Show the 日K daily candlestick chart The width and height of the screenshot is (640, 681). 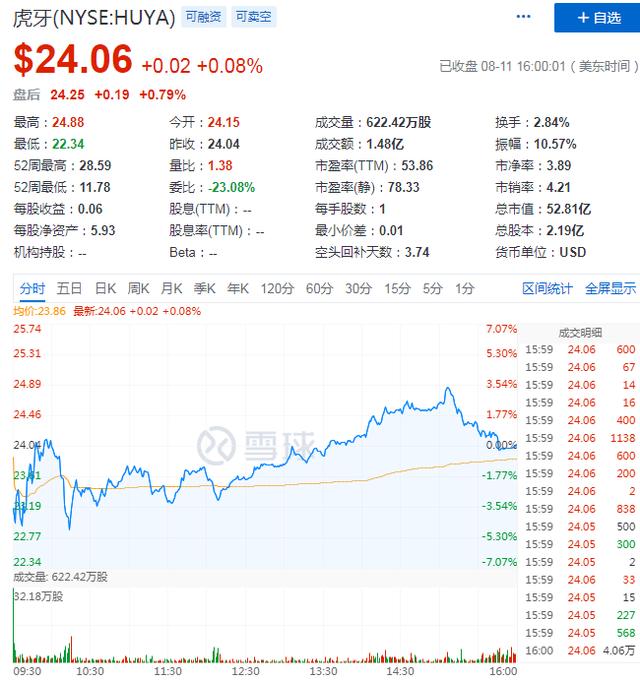(x=105, y=289)
